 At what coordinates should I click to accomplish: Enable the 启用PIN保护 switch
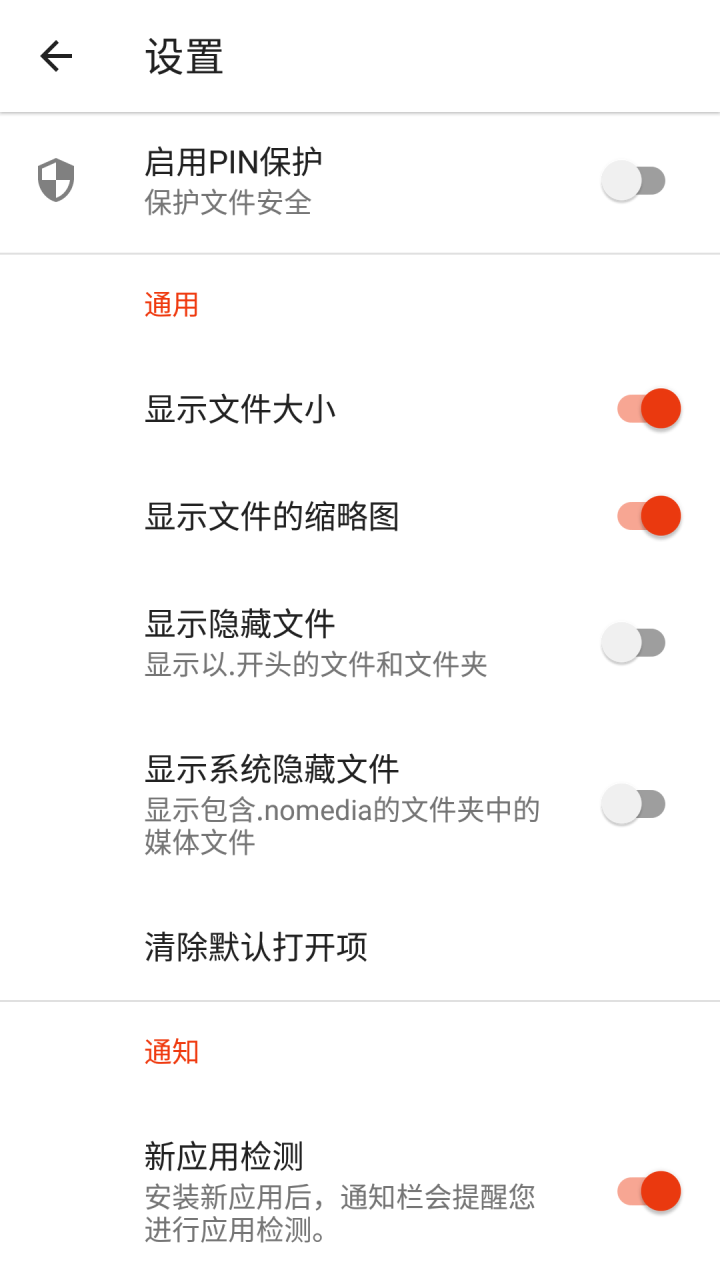click(634, 182)
